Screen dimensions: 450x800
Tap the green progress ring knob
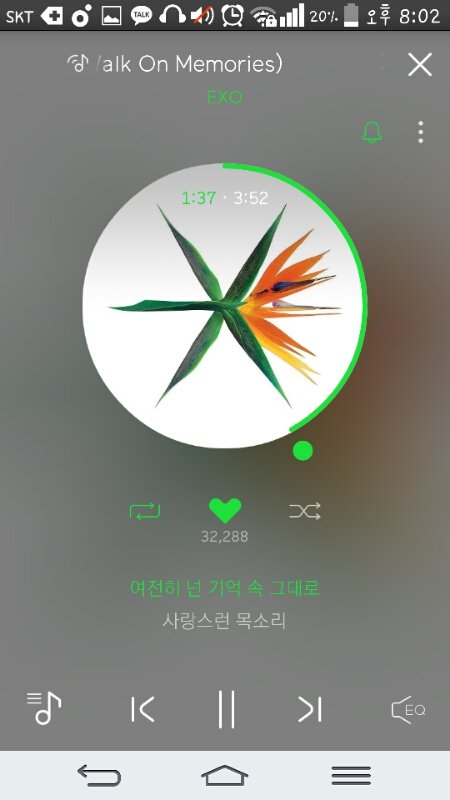click(x=303, y=451)
